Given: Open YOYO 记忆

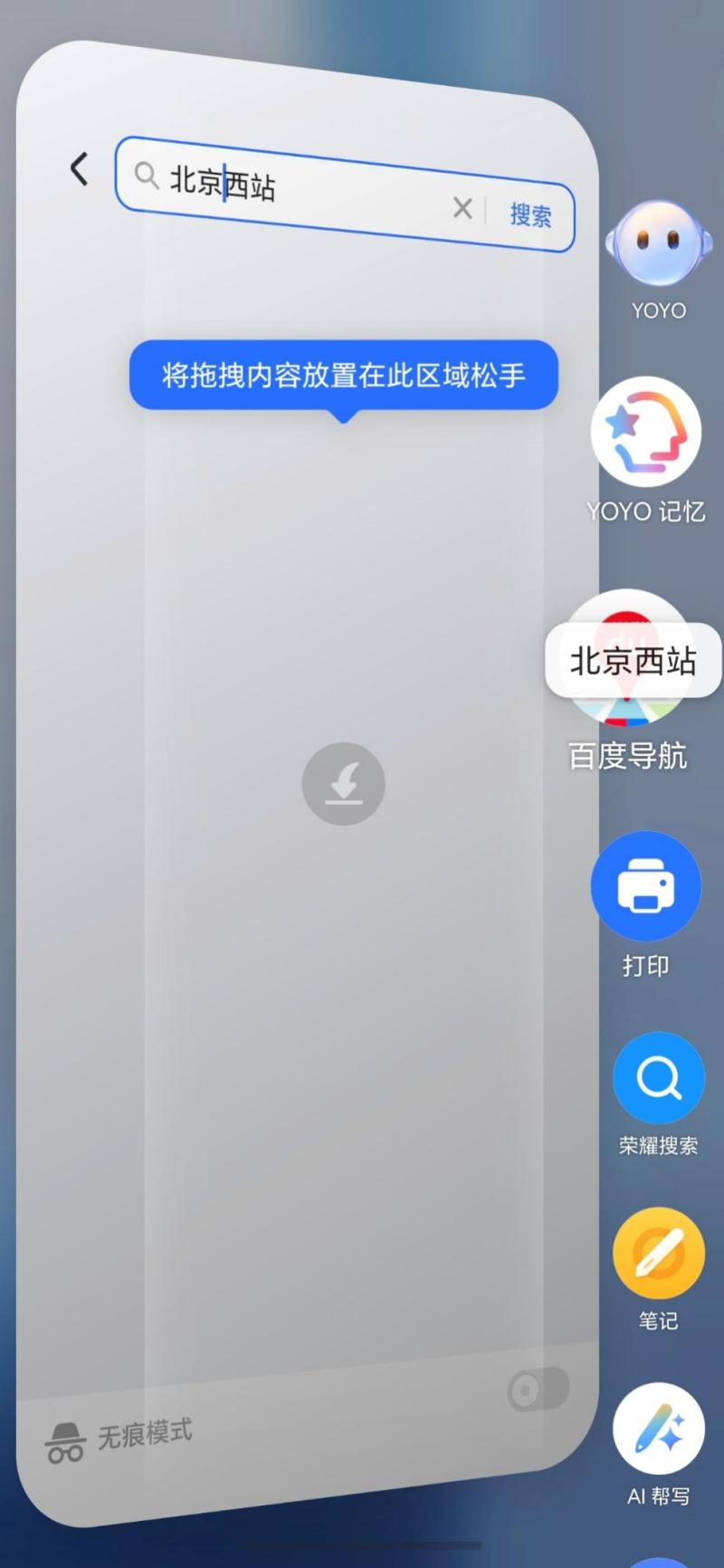Looking at the screenshot, I should pos(645,433).
